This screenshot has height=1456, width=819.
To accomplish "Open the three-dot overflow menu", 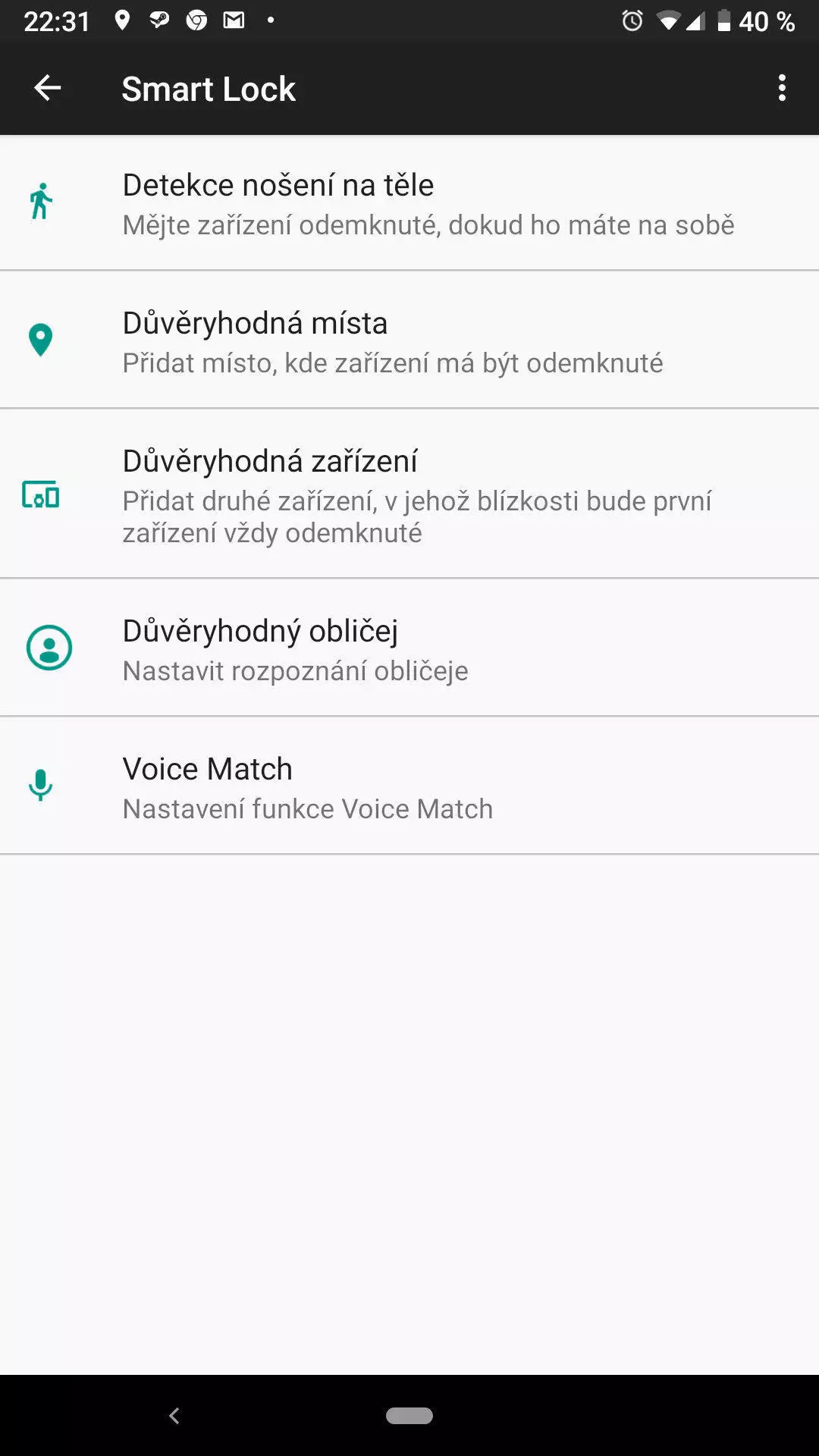I will [782, 88].
